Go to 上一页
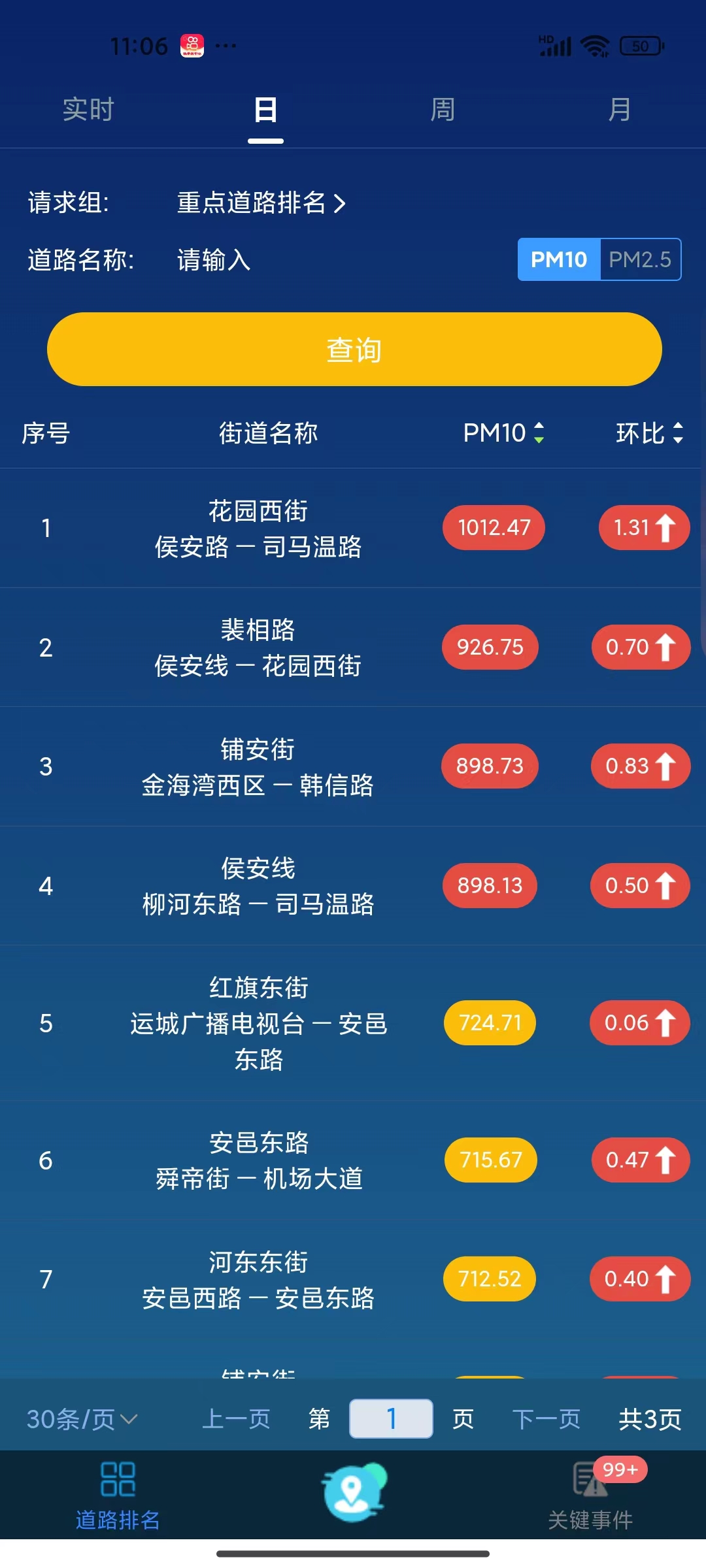 point(236,1418)
